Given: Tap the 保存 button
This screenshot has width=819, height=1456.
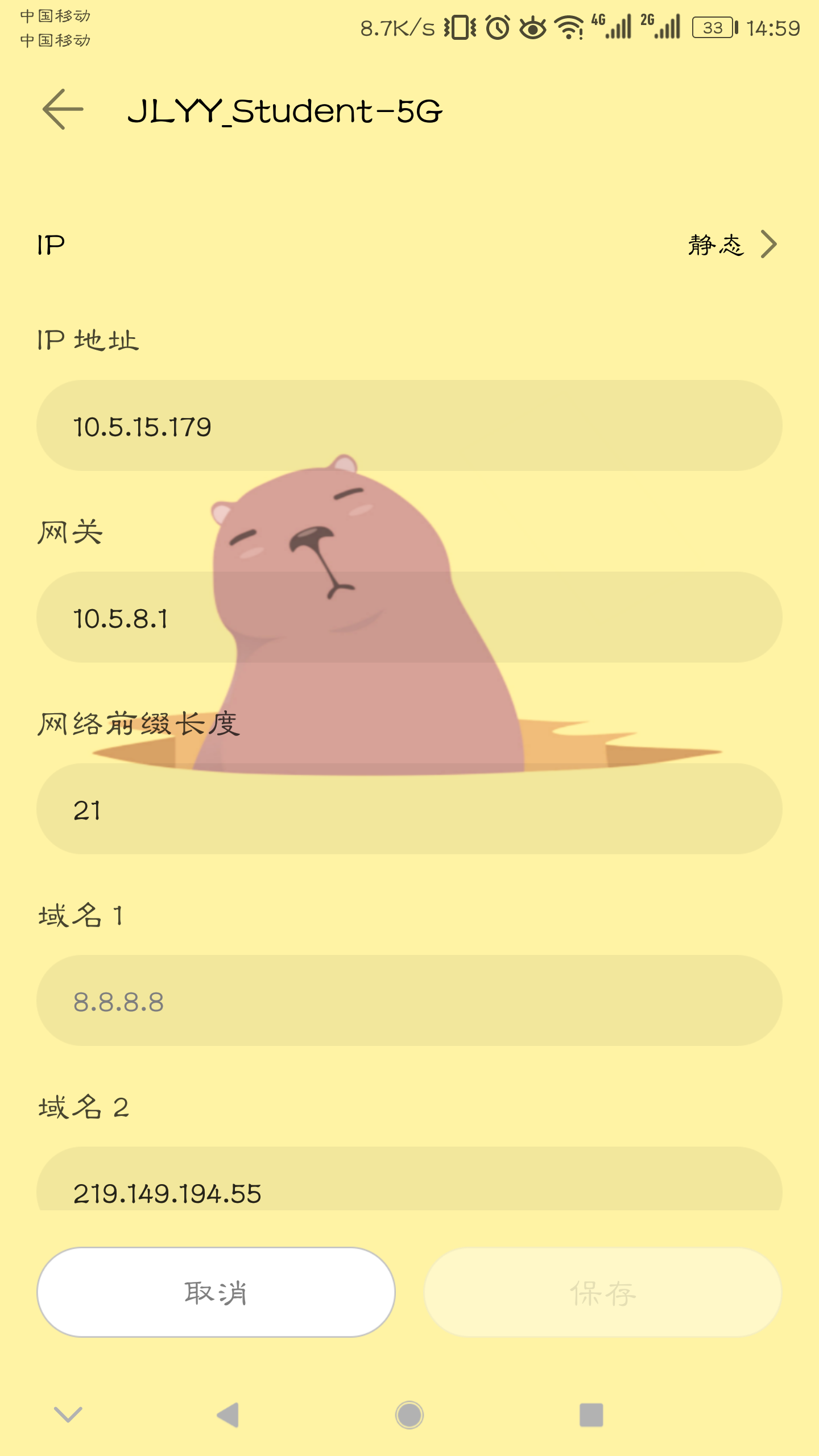Looking at the screenshot, I should tap(603, 1292).
